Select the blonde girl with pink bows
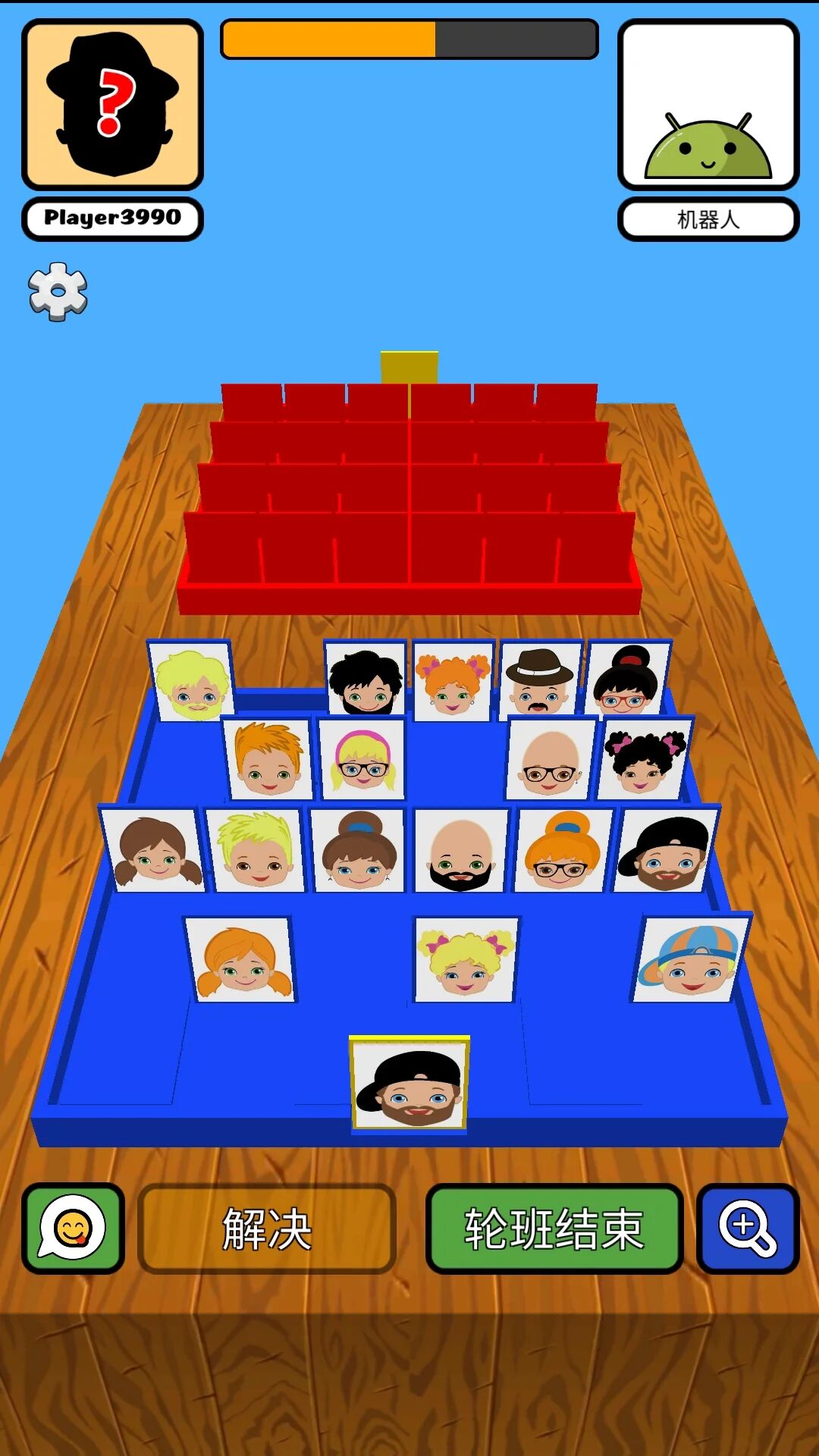Image resolution: width=819 pixels, height=1456 pixels. 466,960
